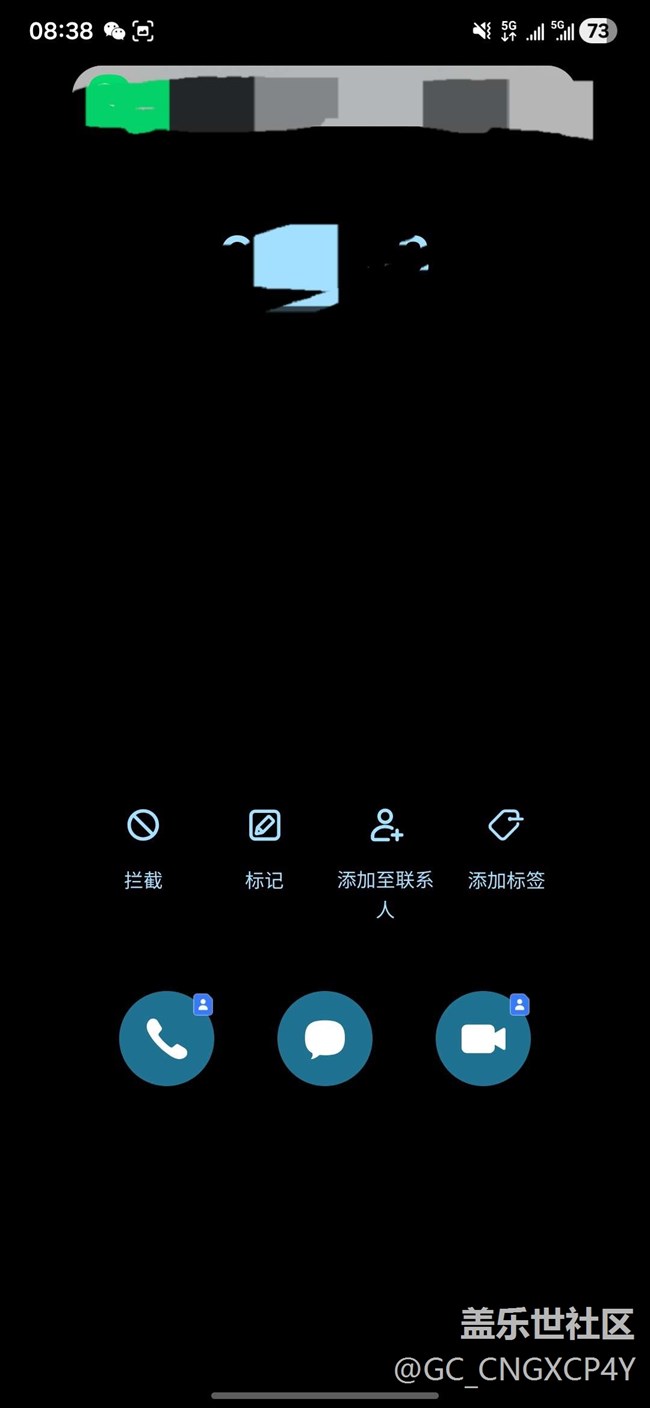Send a message with the chat bubble button
The image size is (650, 1408).
click(325, 1039)
